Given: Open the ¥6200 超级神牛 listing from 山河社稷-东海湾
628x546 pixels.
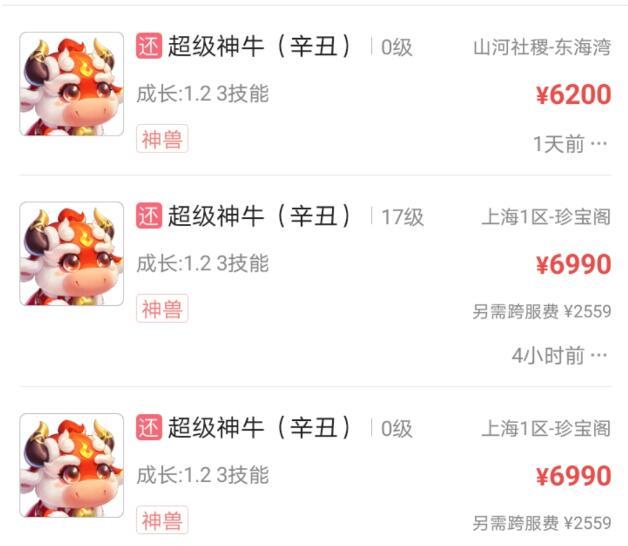Looking at the screenshot, I should pyautogui.click(x=260, y=46).
